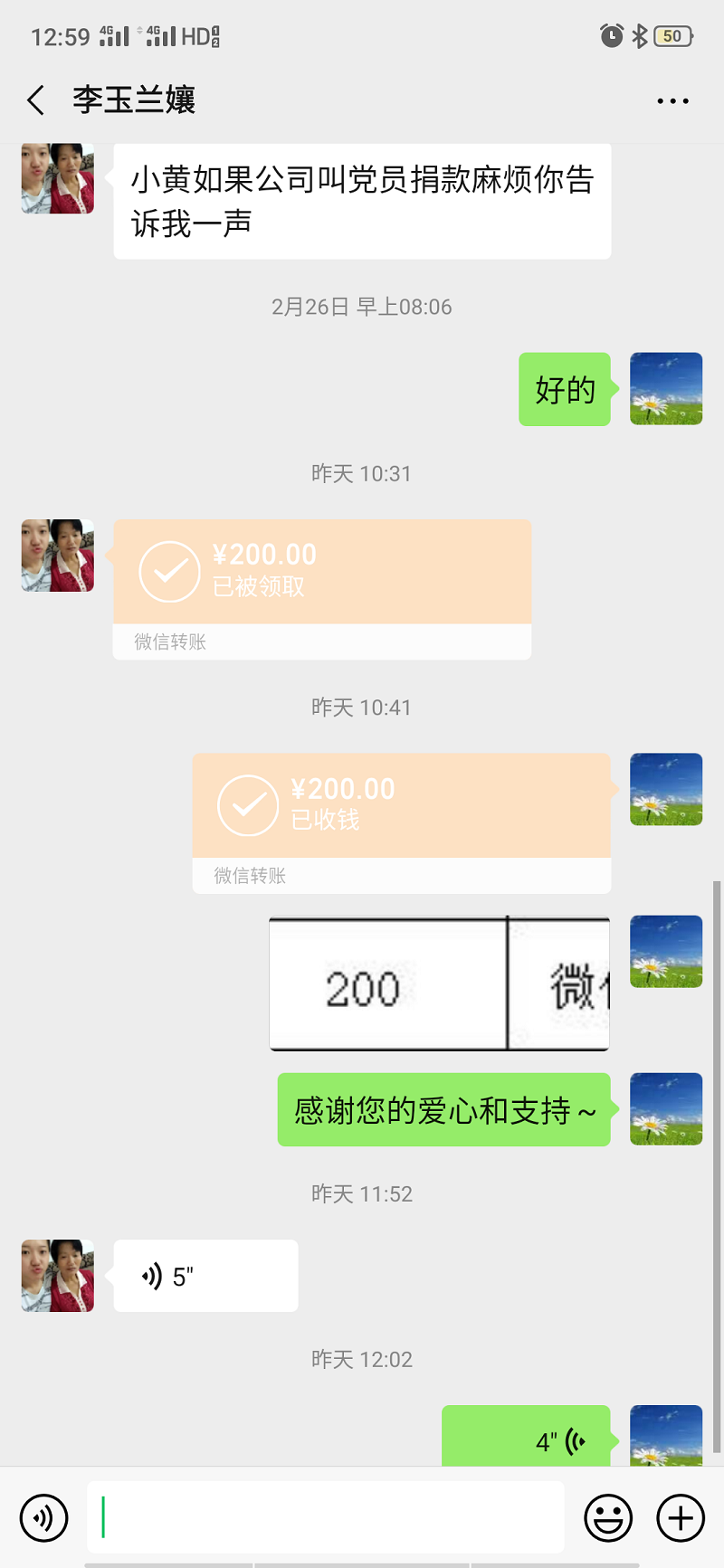Play the 5-second voice message
Screen dimensions: 724x1568
click(x=205, y=1276)
